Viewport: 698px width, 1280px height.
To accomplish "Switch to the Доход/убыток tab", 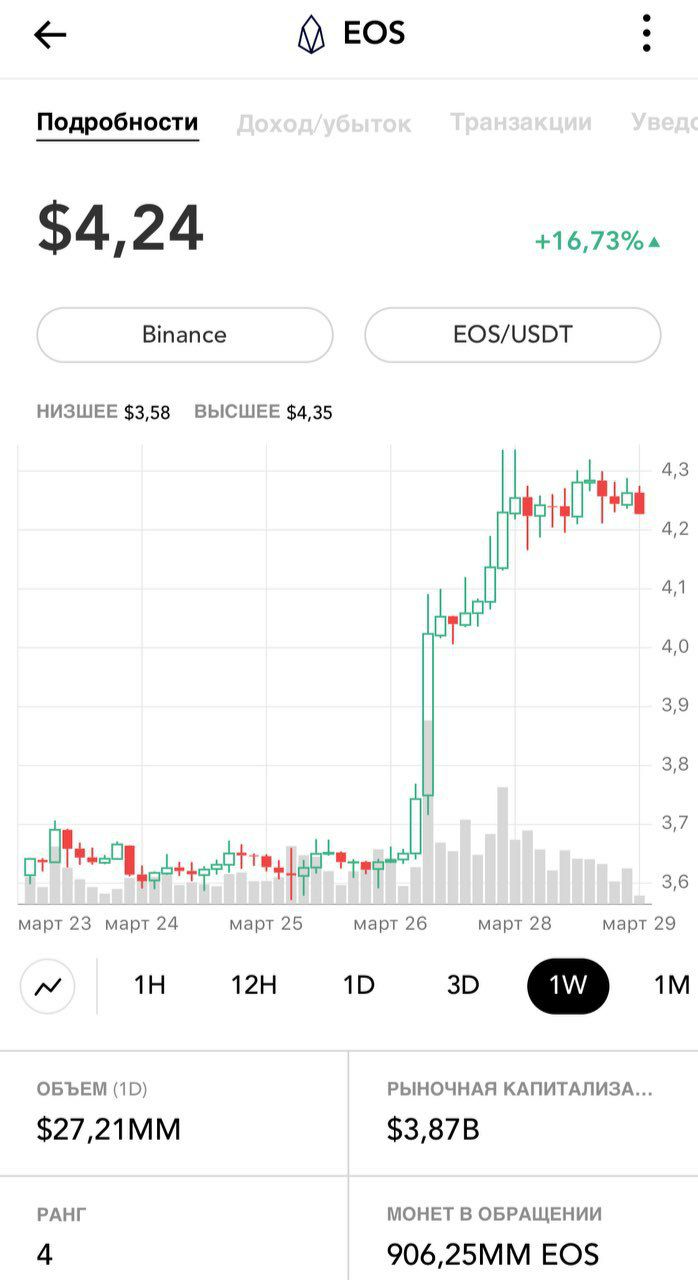I will (324, 124).
